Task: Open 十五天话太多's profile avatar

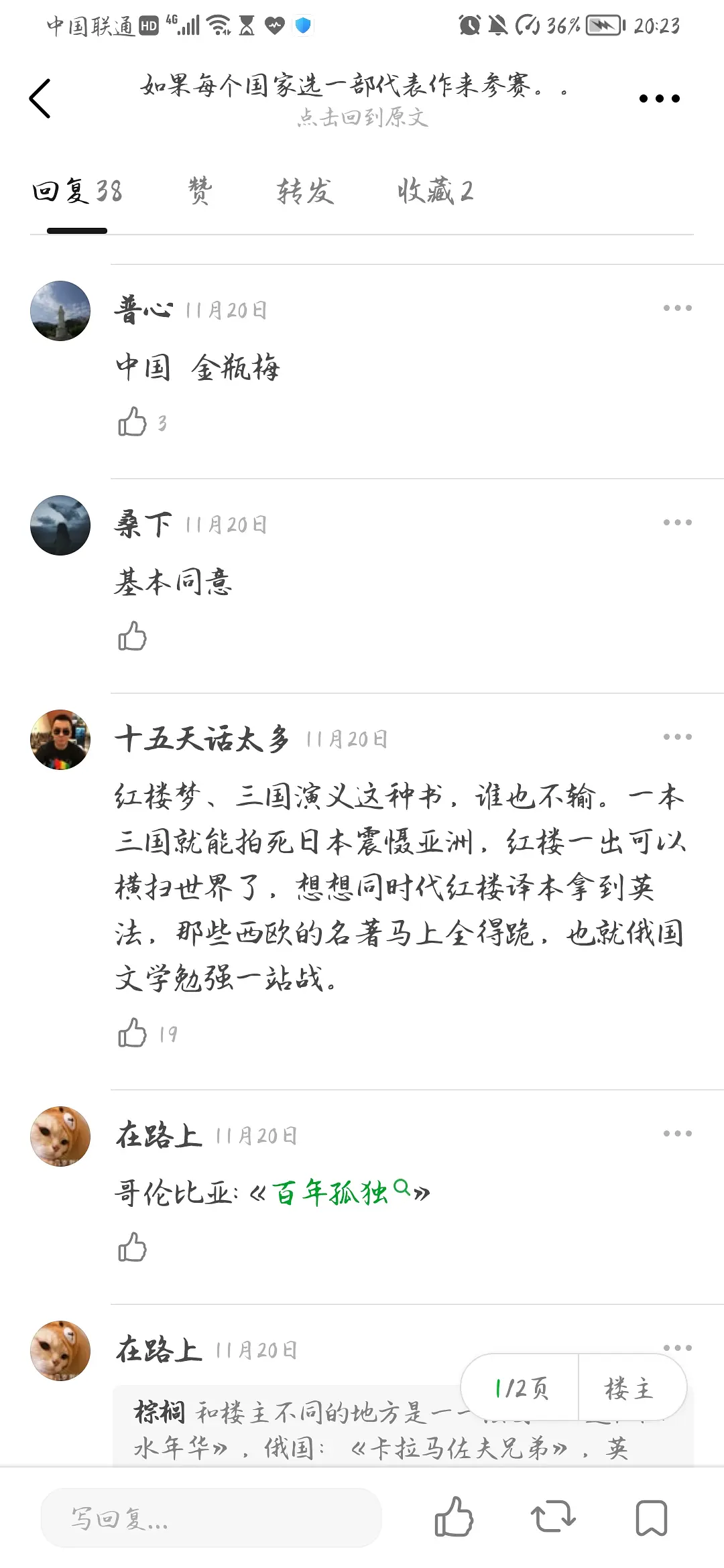Action: (60, 740)
